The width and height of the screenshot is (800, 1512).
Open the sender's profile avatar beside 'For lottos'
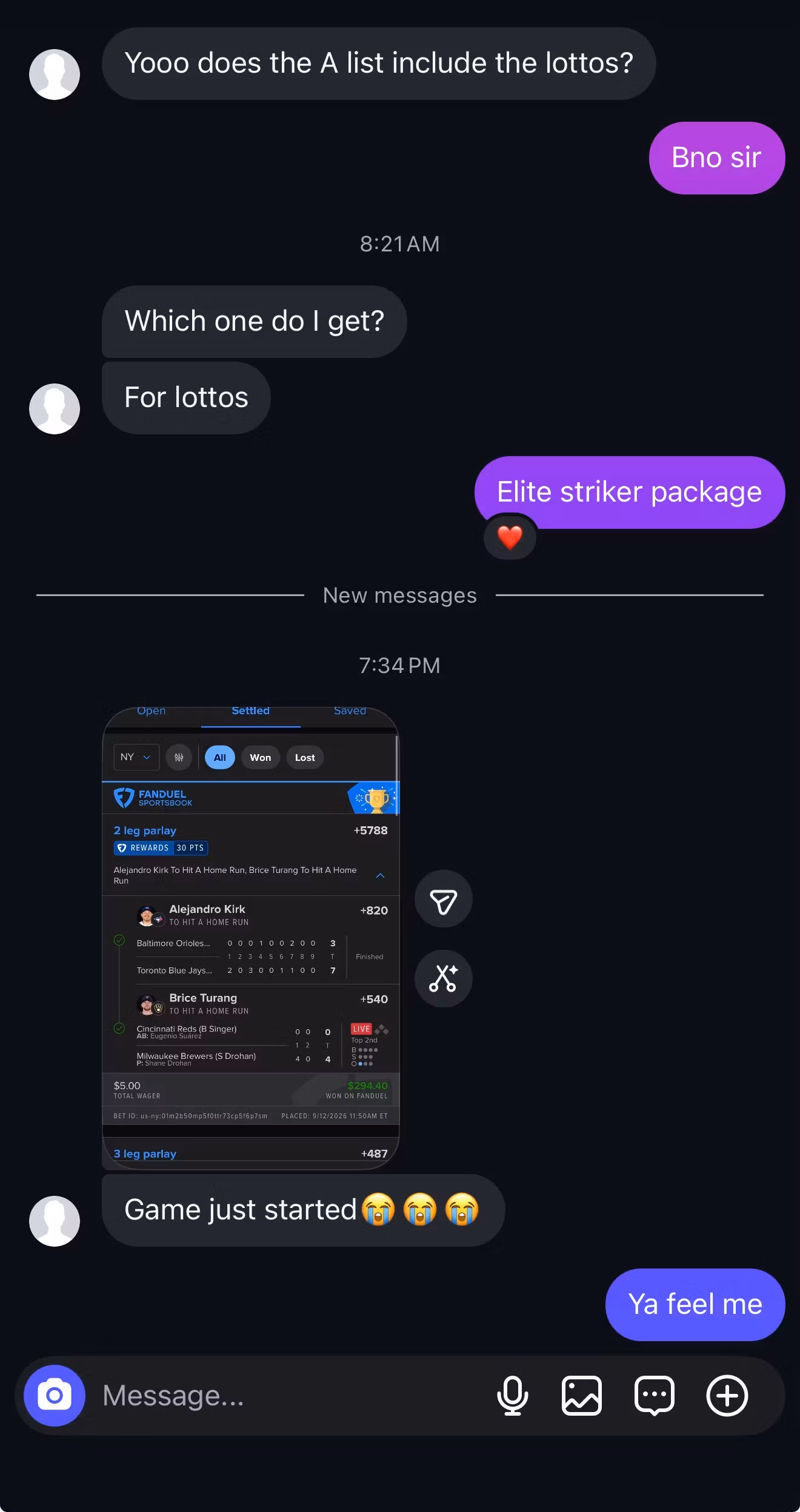pyautogui.click(x=55, y=408)
